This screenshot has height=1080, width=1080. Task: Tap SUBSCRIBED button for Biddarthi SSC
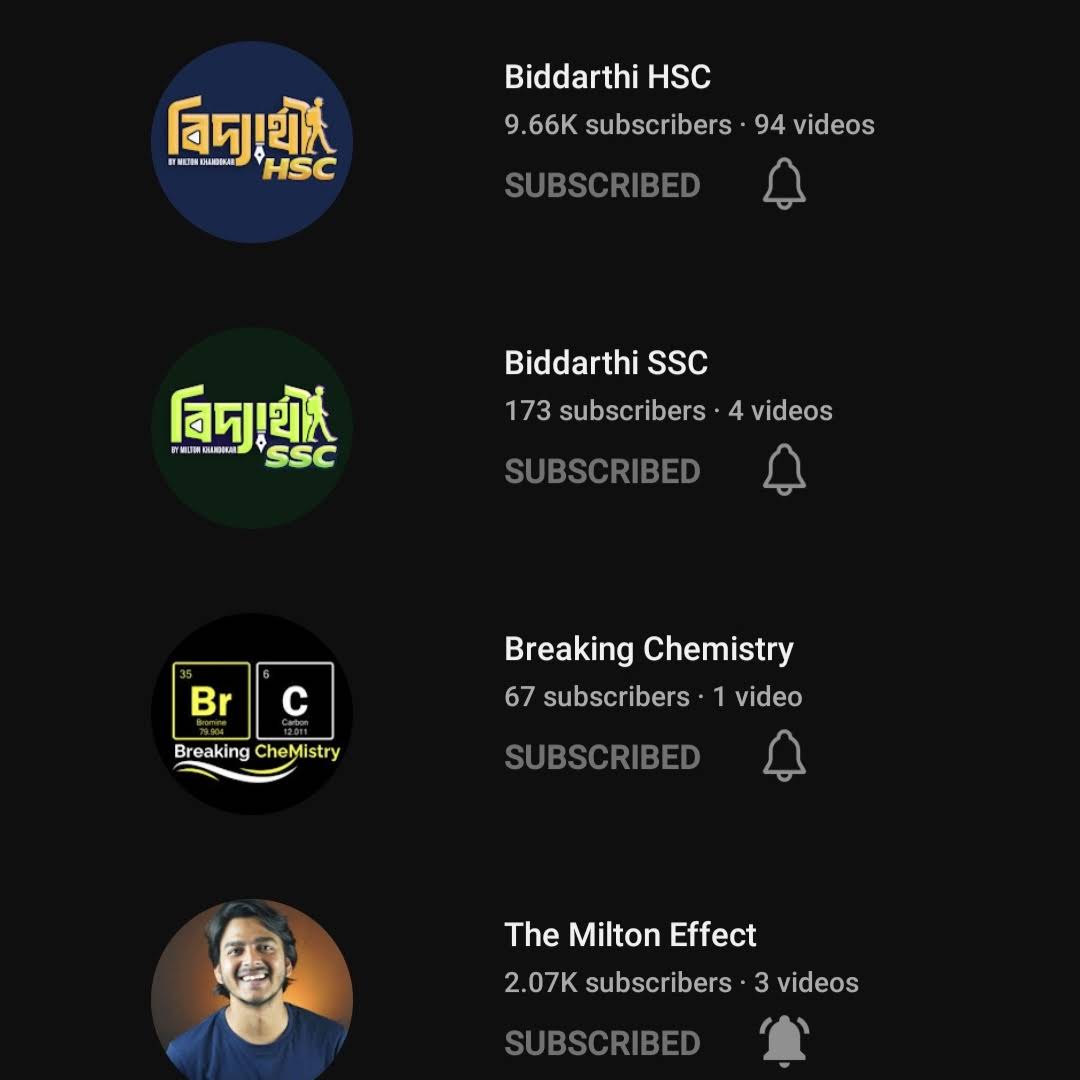[x=602, y=472]
